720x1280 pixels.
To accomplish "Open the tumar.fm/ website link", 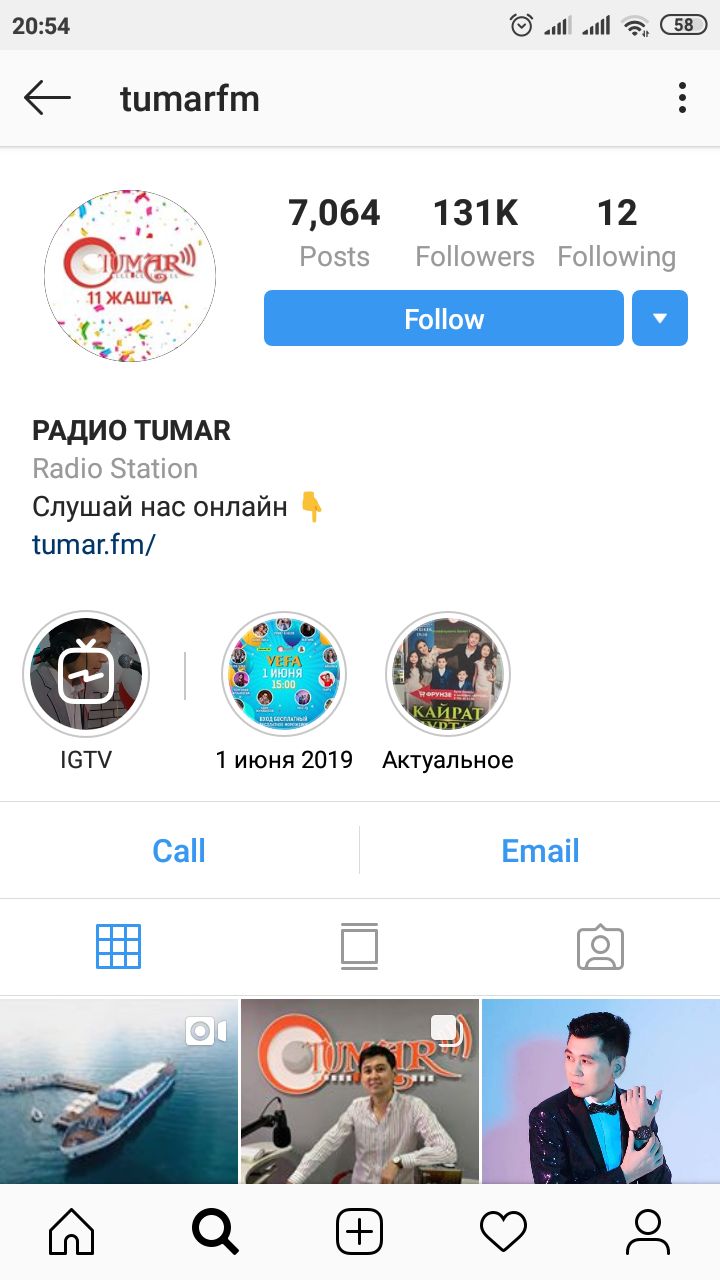I will point(93,545).
